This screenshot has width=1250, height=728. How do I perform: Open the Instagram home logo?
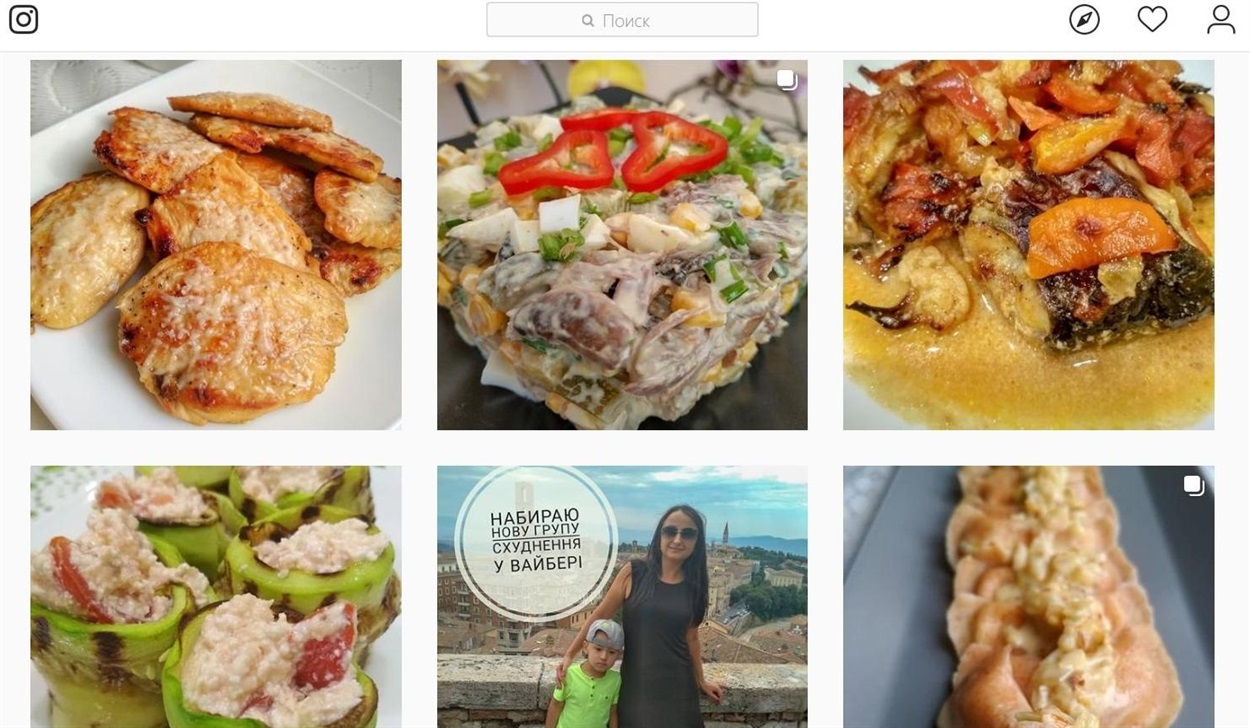click(23, 19)
